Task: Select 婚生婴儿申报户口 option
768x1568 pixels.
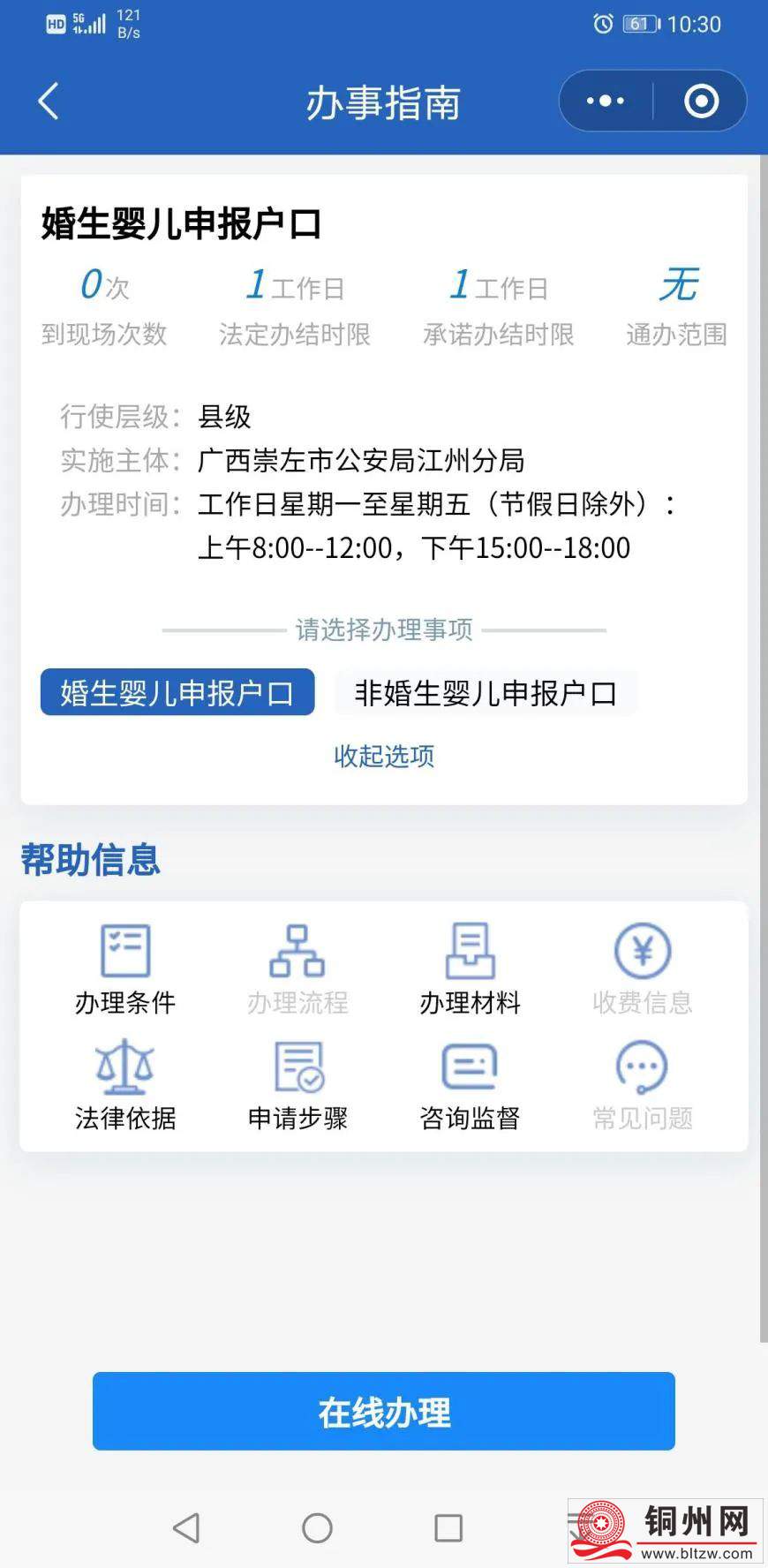Action: click(177, 692)
